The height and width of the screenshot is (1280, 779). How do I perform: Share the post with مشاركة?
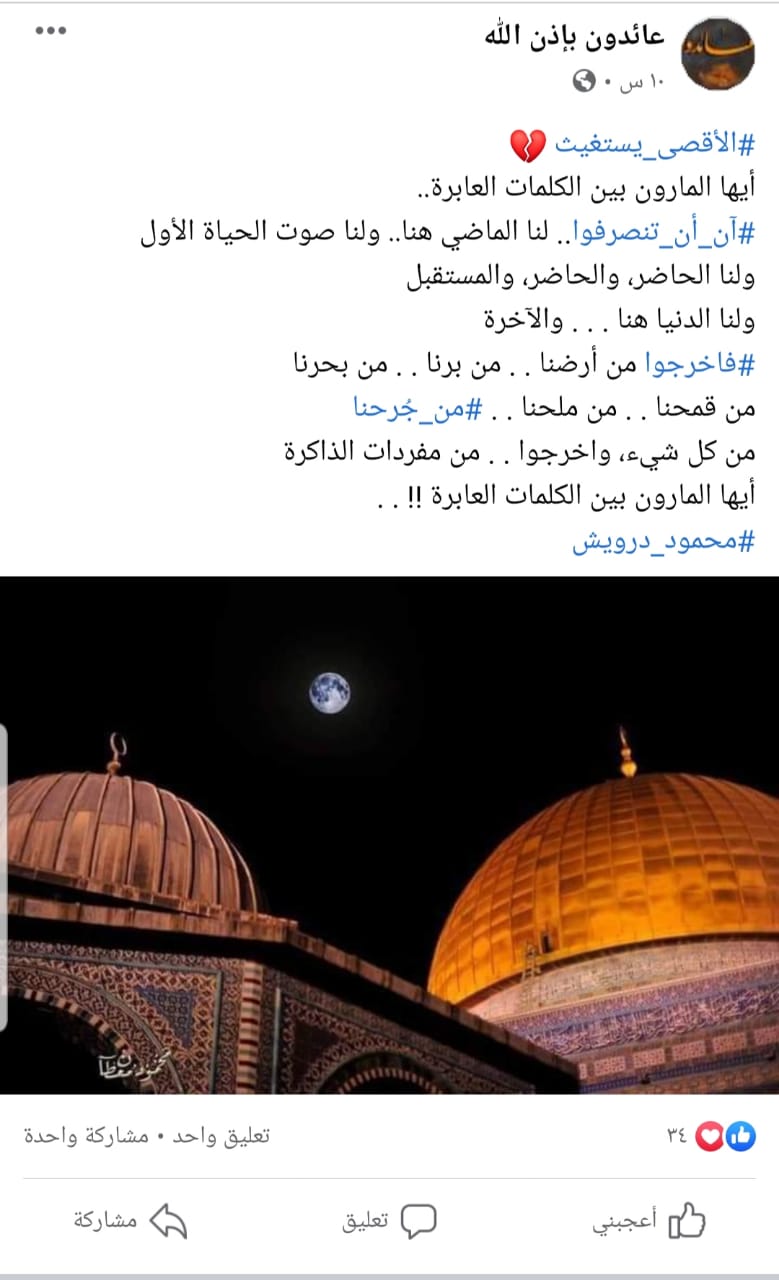click(x=130, y=1221)
